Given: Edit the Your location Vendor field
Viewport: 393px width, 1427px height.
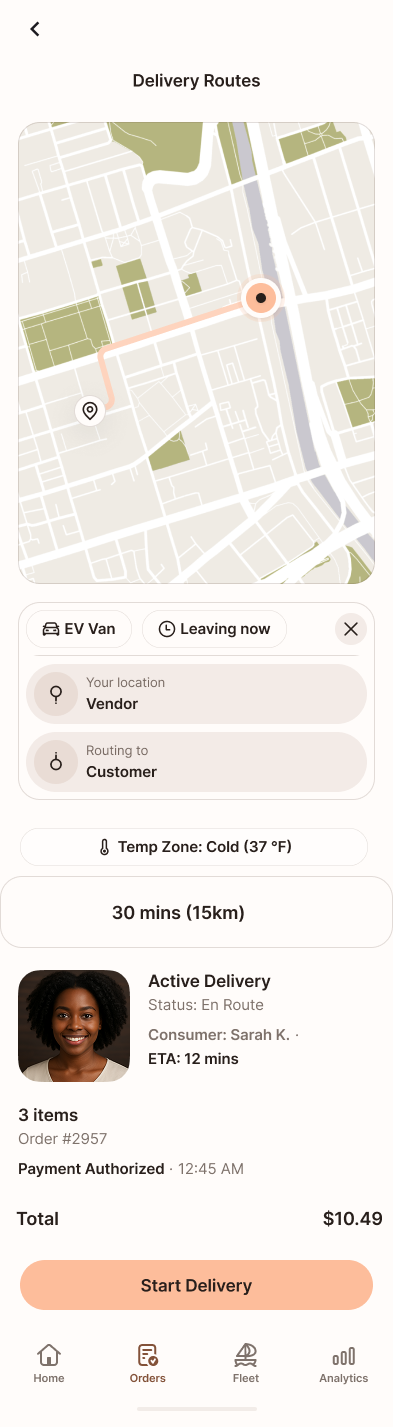Looking at the screenshot, I should pos(196,693).
